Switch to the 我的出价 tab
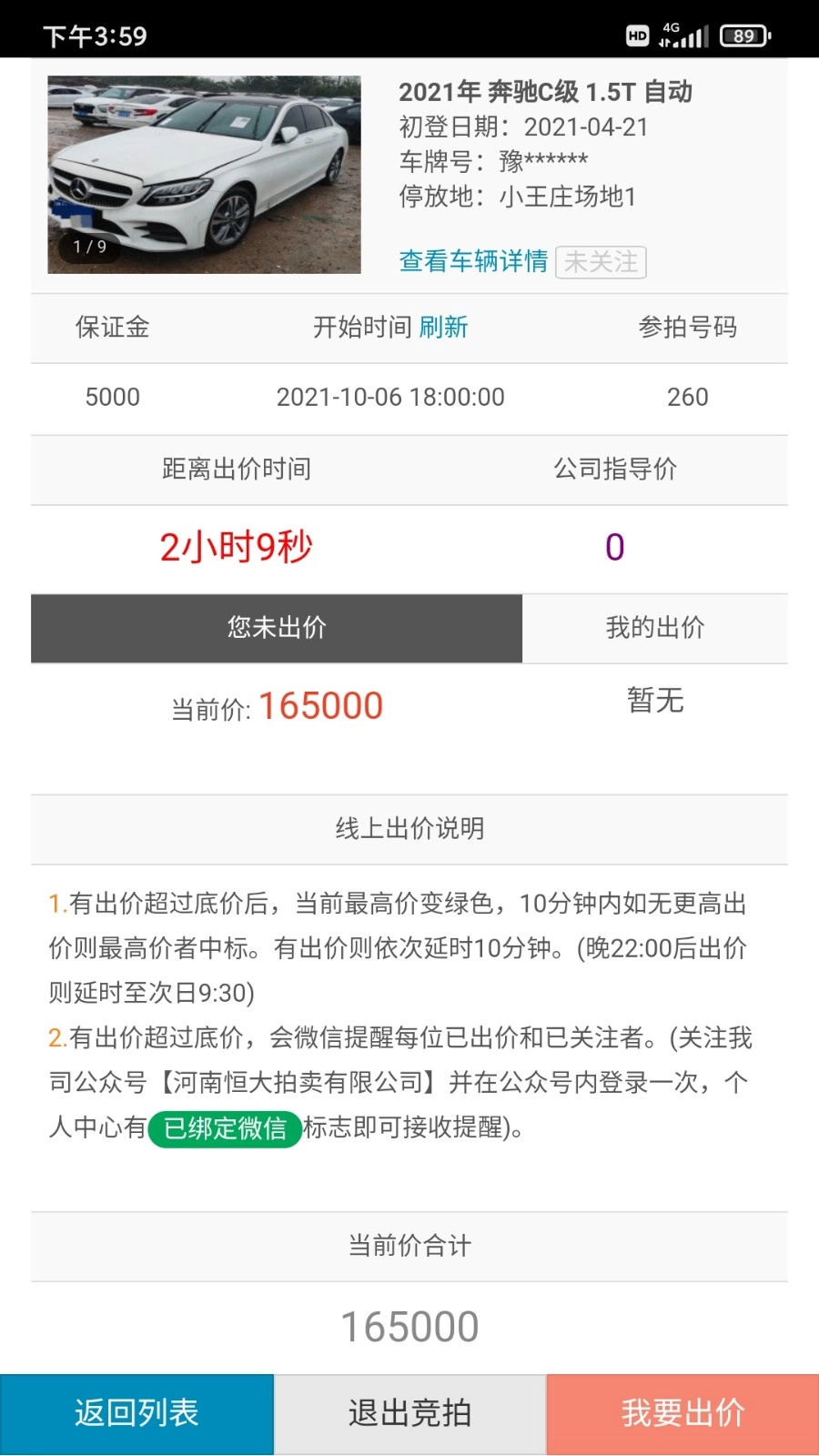Image resolution: width=819 pixels, height=1456 pixels. tap(652, 628)
